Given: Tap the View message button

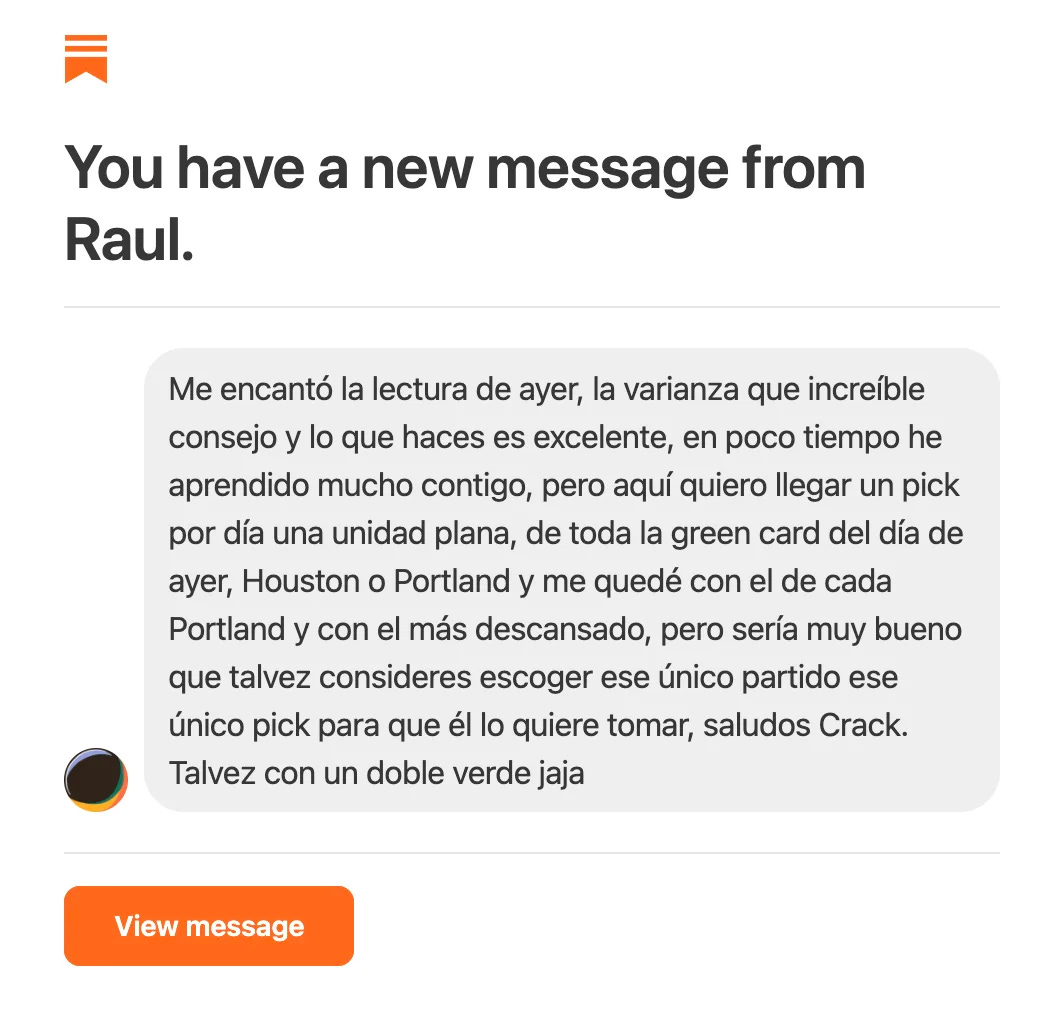Looking at the screenshot, I should [209, 925].
